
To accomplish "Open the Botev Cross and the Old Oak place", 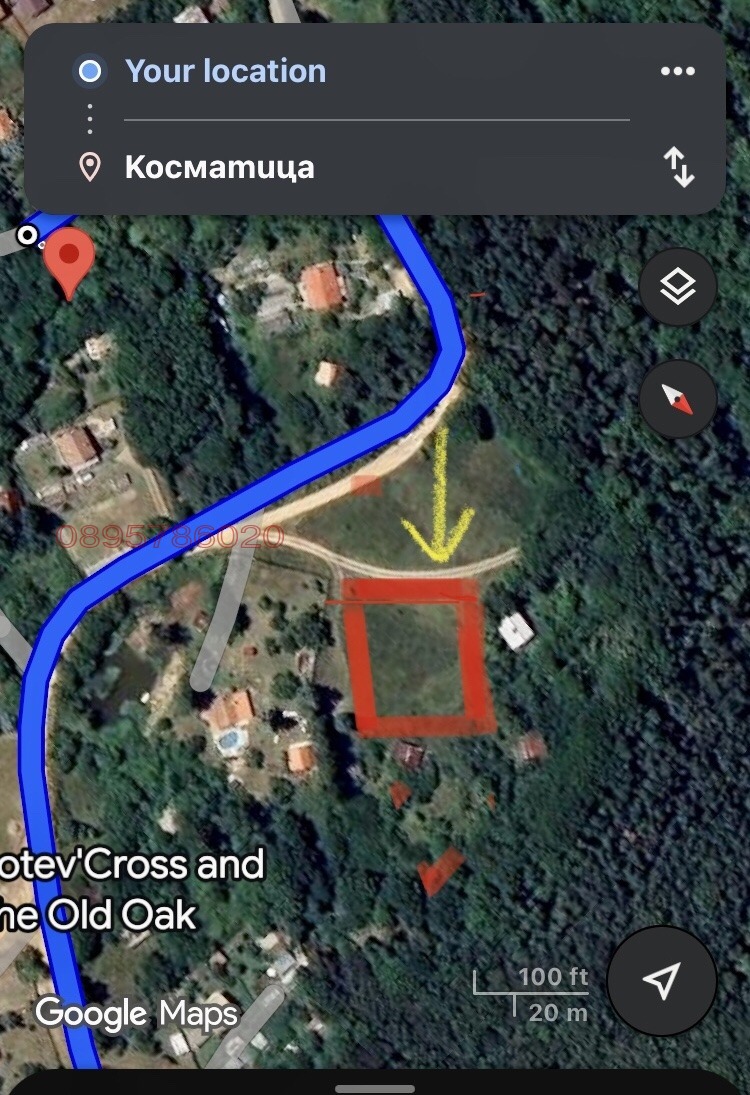I will point(130,890).
